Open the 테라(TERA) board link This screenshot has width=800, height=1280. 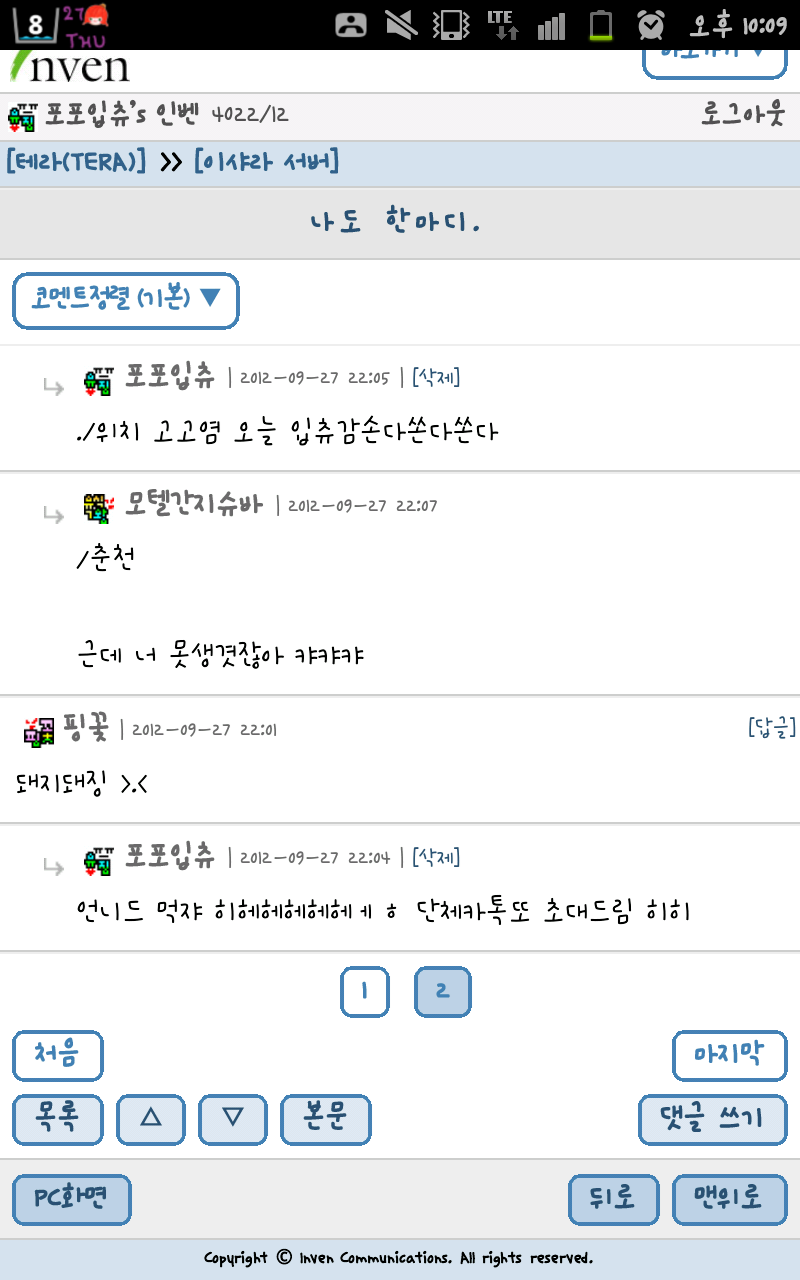click(76, 161)
